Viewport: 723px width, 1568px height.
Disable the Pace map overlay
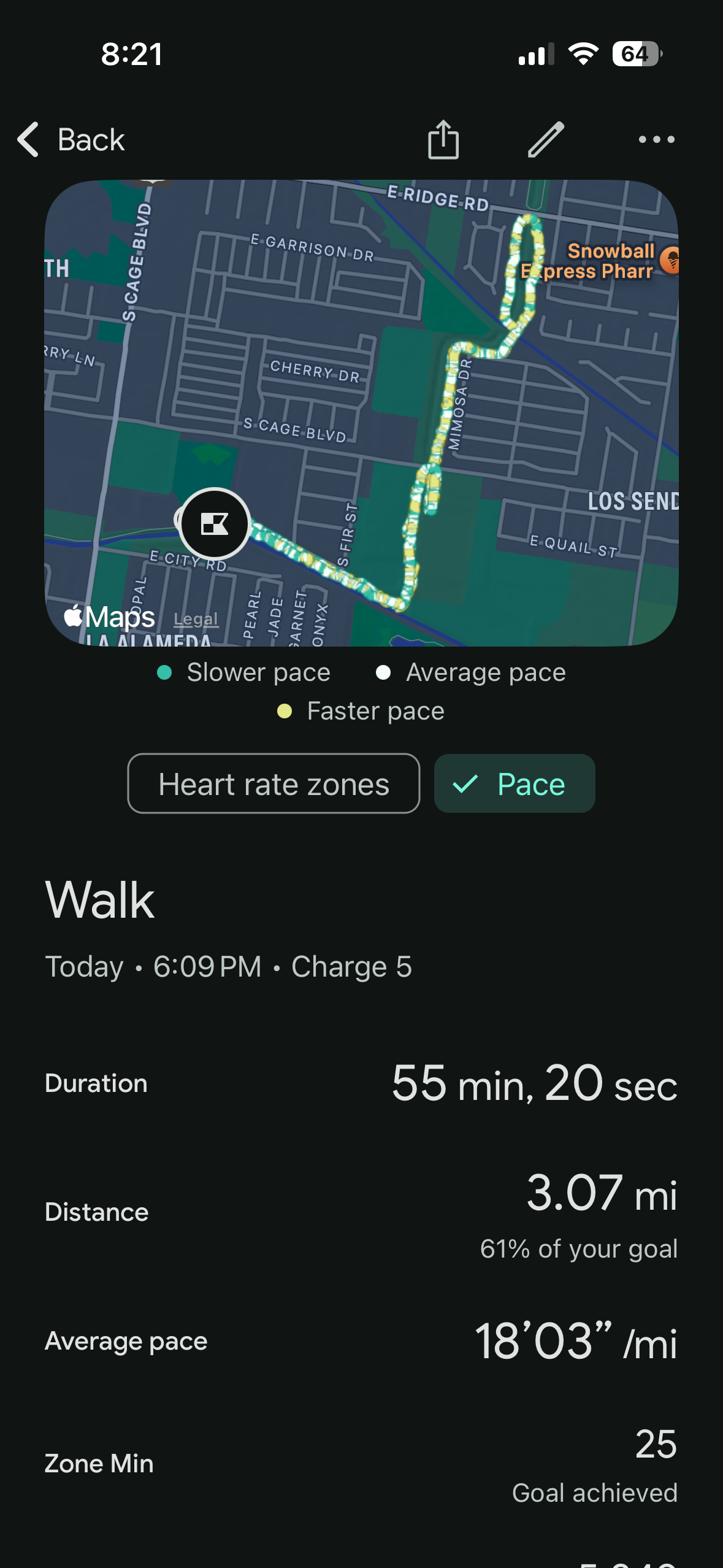(515, 783)
